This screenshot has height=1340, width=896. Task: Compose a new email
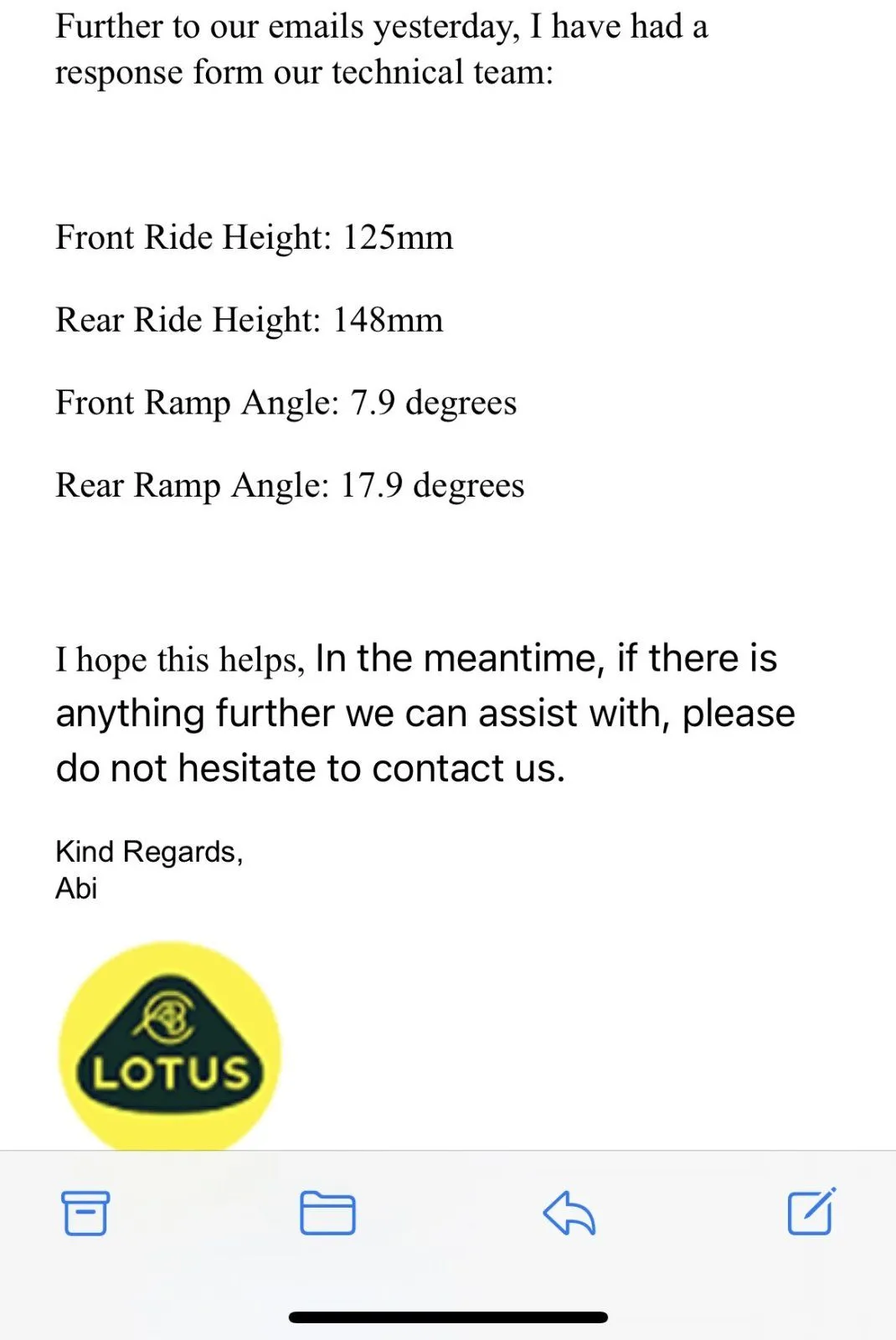click(x=811, y=1211)
